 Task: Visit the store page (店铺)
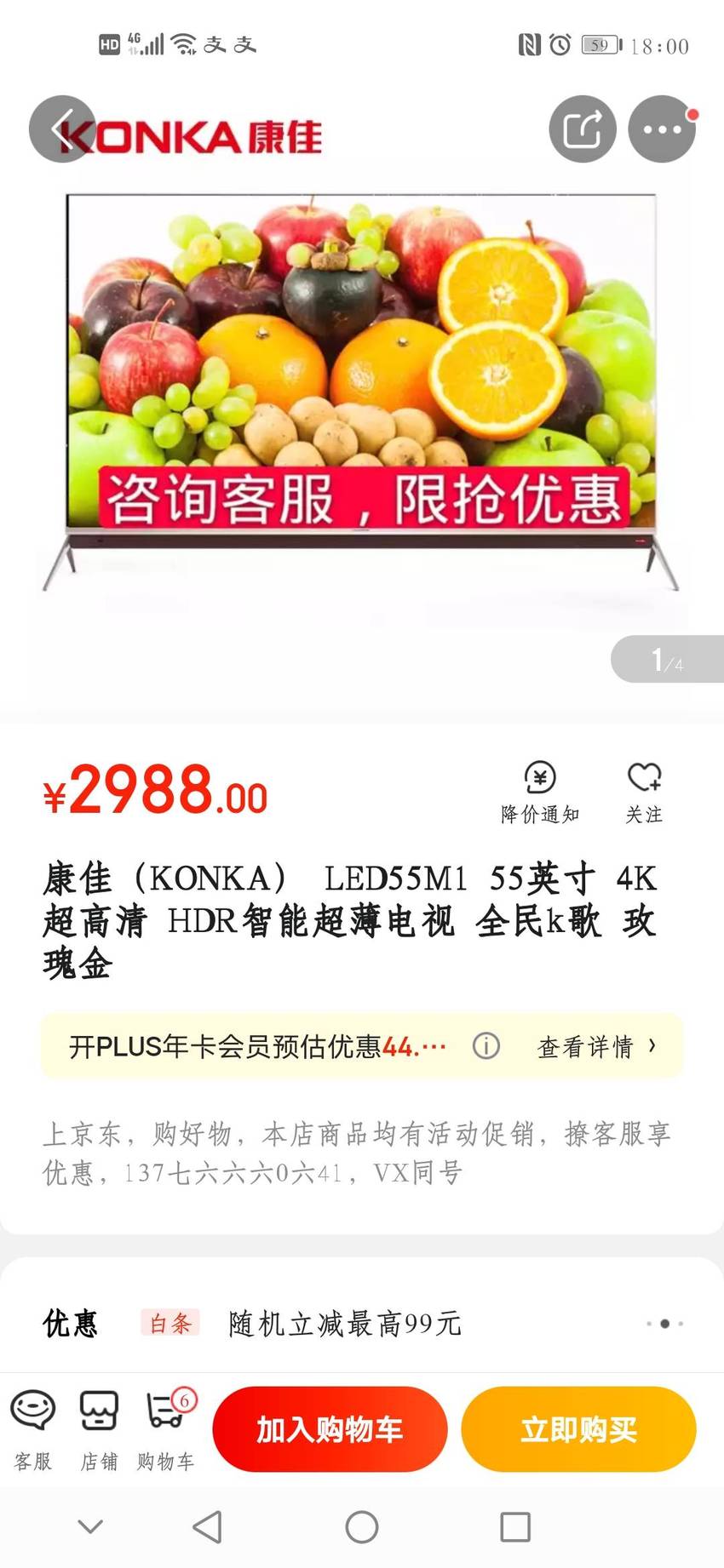pos(99,1430)
